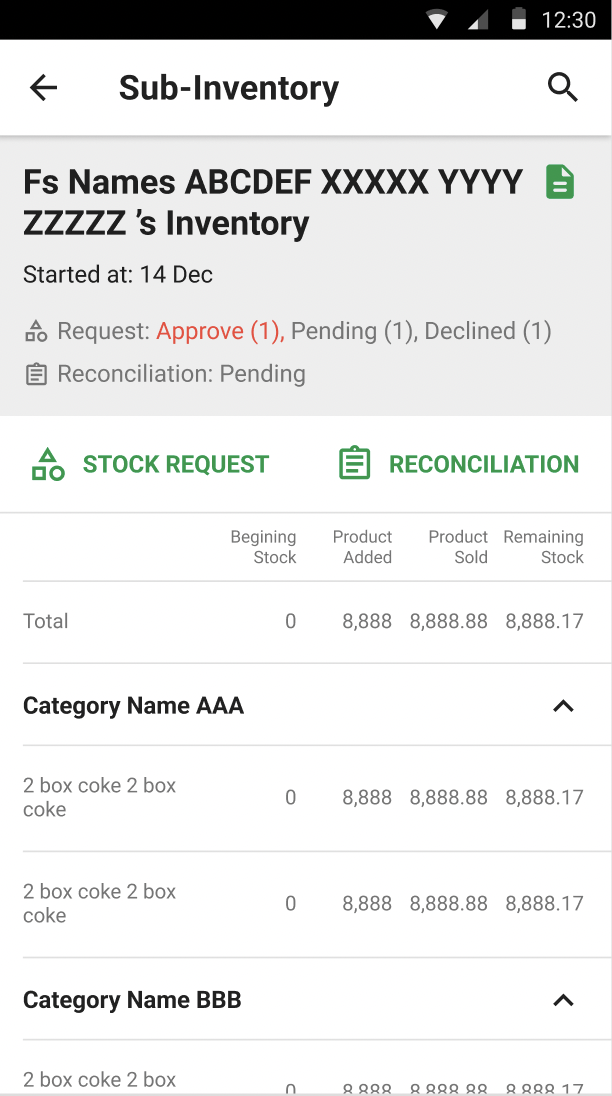The width and height of the screenshot is (612, 1096).
Task: Collapse Category Name AAA section
Action: [x=564, y=706]
